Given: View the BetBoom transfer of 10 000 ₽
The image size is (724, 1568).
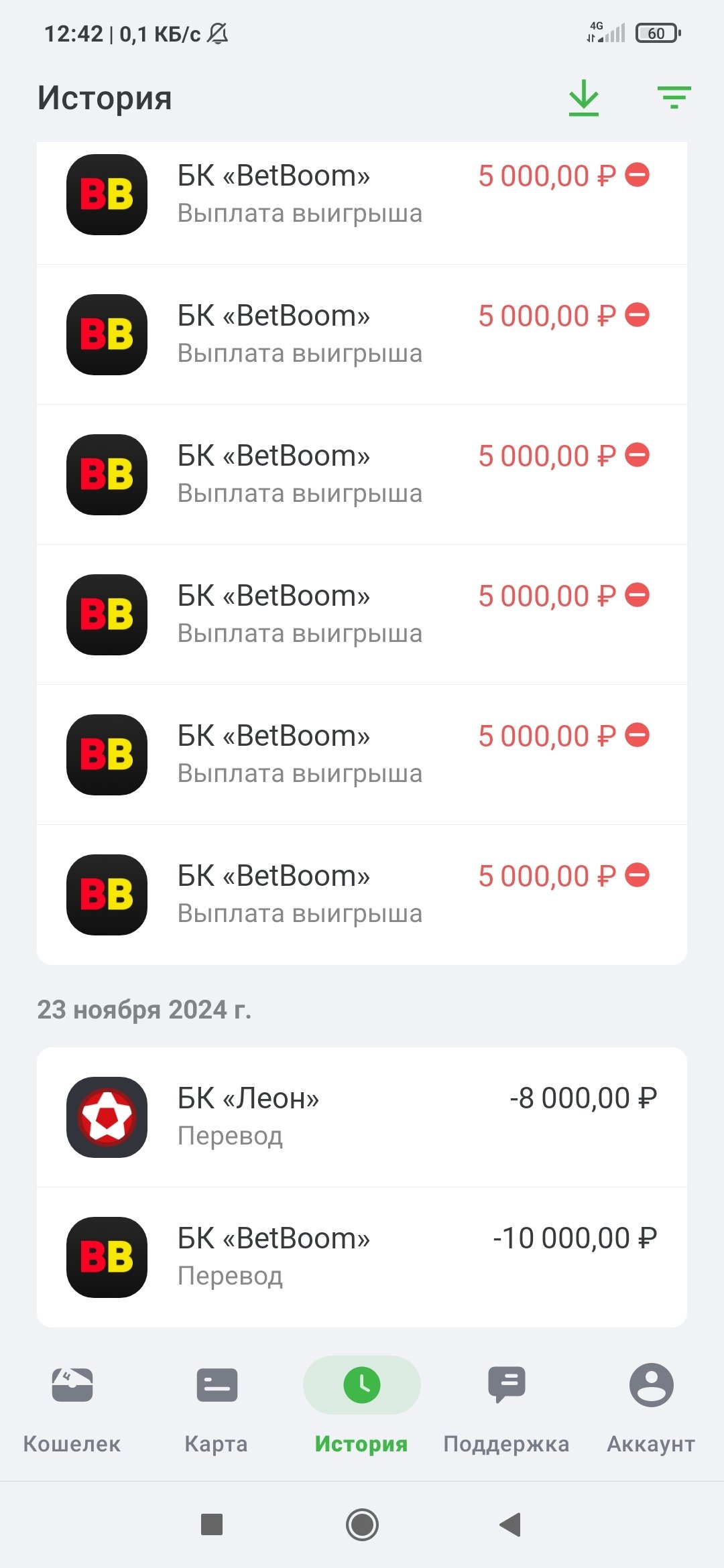Looking at the screenshot, I should (362, 1256).
